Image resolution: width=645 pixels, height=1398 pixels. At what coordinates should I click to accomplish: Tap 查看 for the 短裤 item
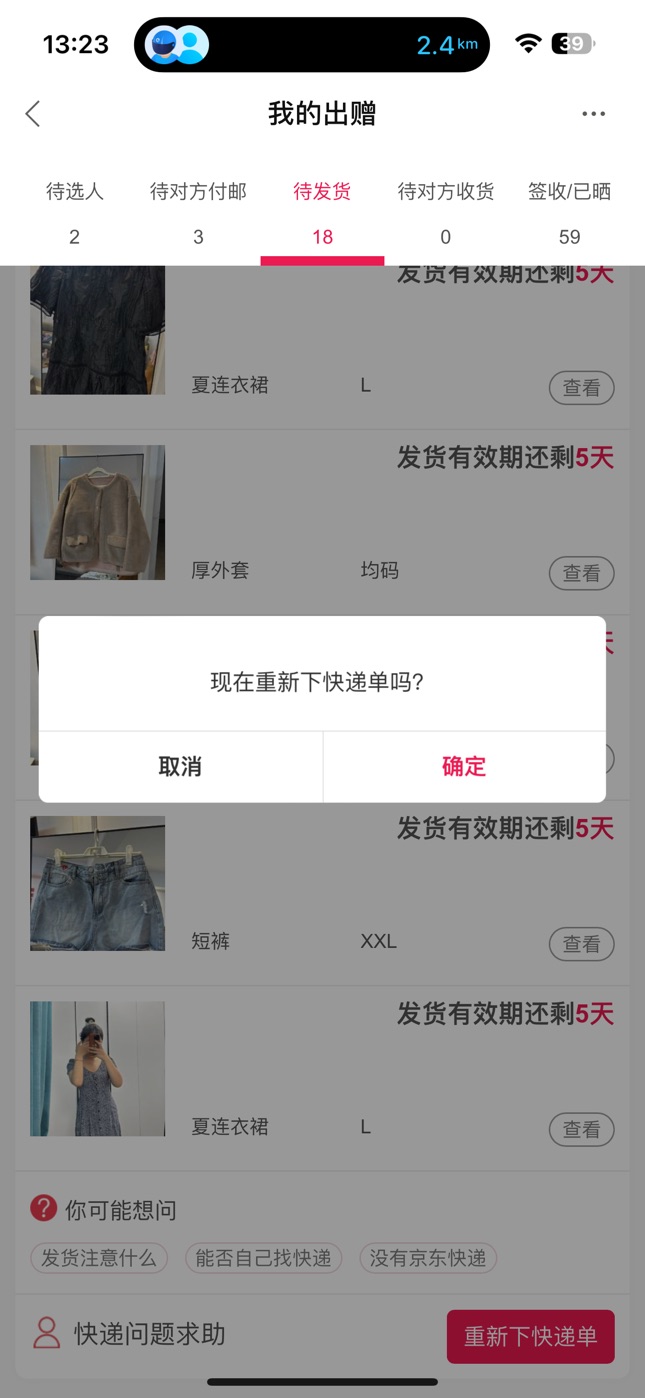[581, 944]
